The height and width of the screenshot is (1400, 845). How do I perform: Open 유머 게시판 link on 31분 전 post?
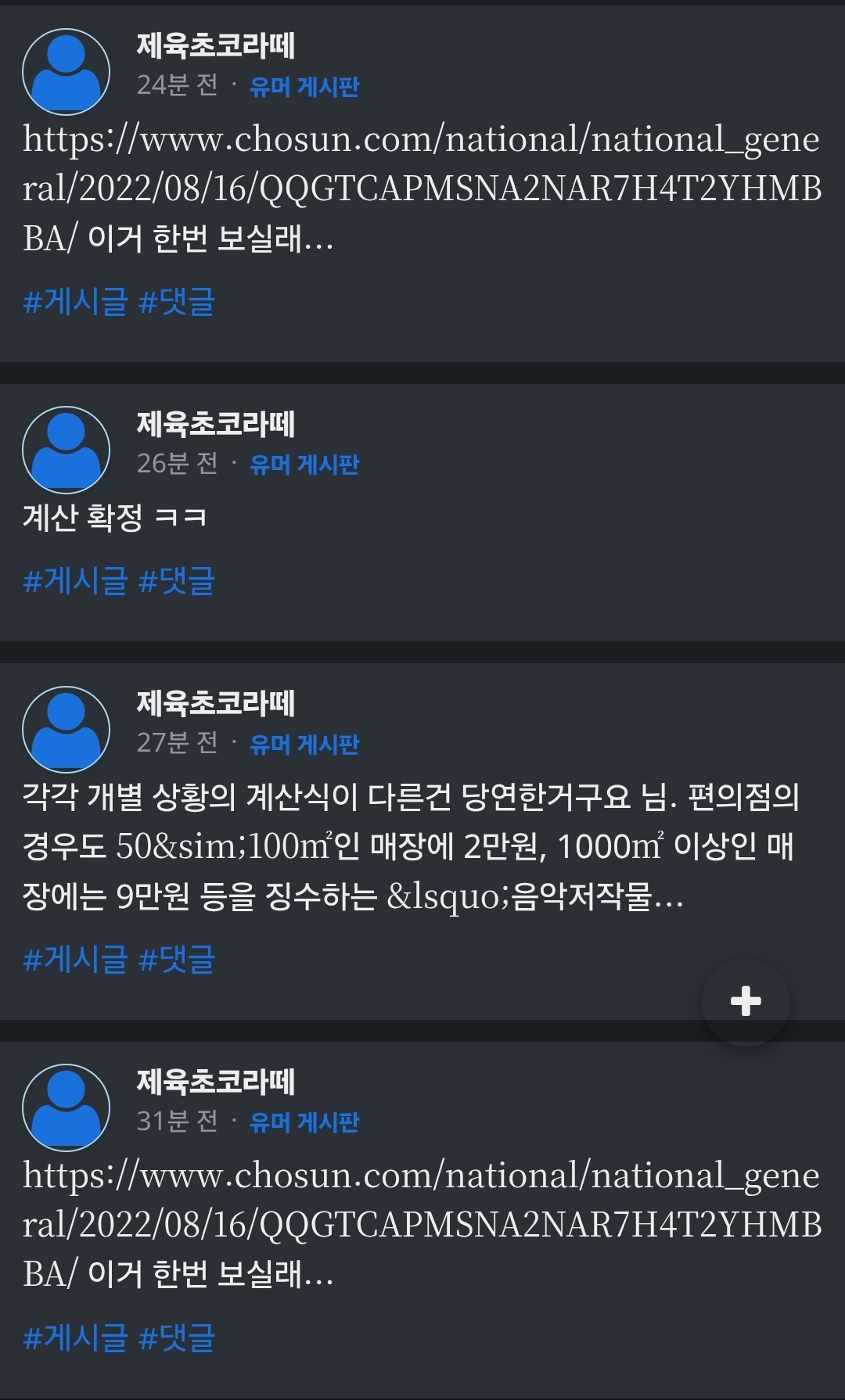coord(304,1122)
